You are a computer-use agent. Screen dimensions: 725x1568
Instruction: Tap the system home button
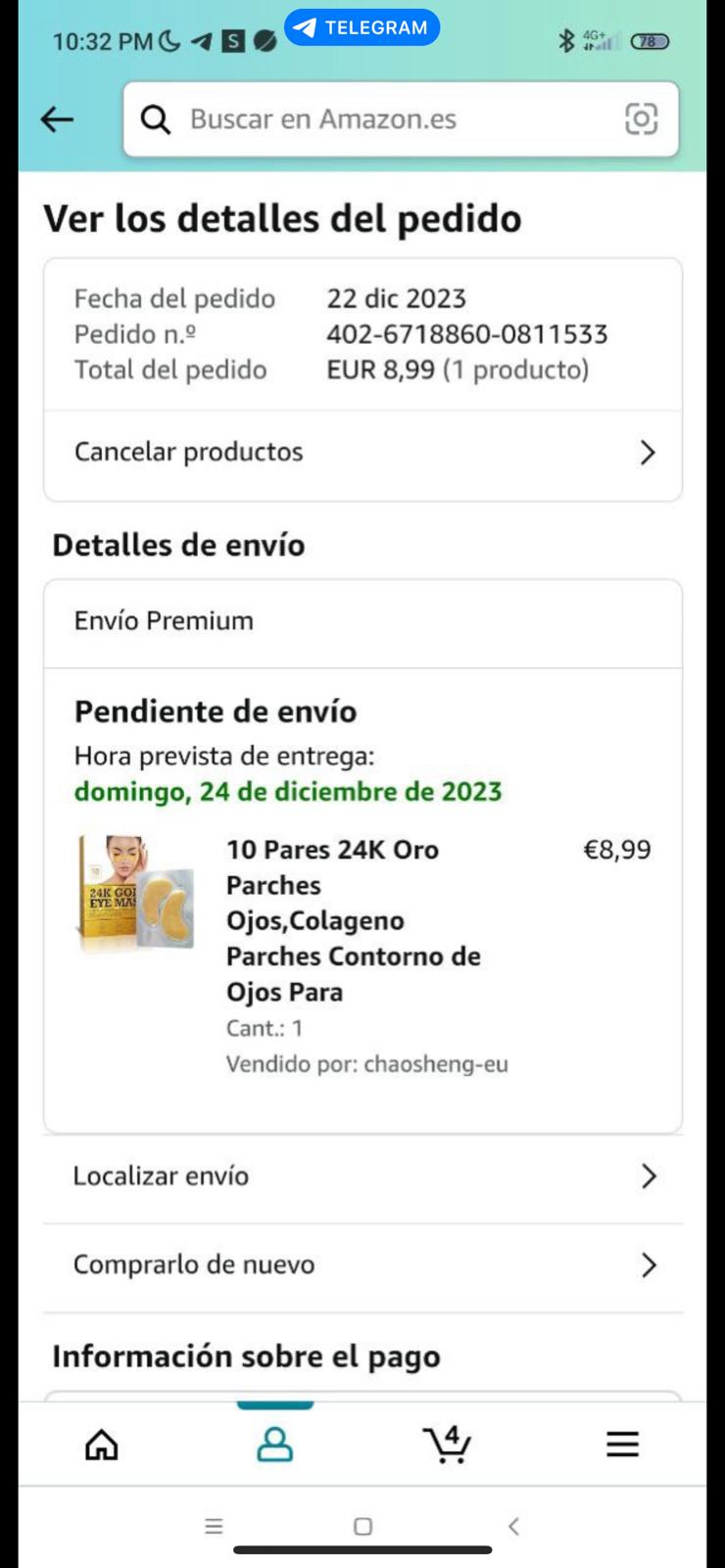[362, 1526]
